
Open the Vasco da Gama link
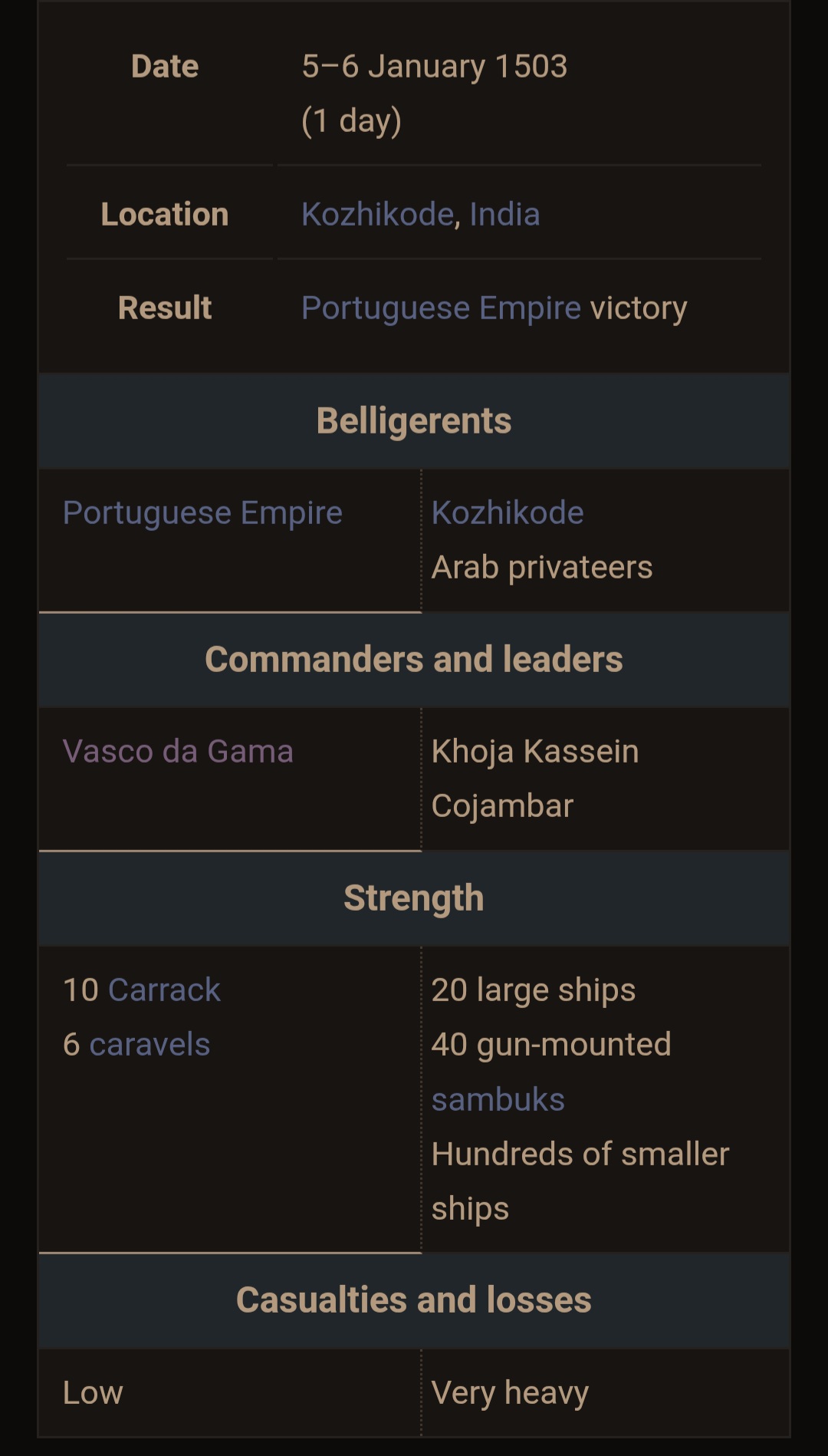pyautogui.click(x=178, y=751)
